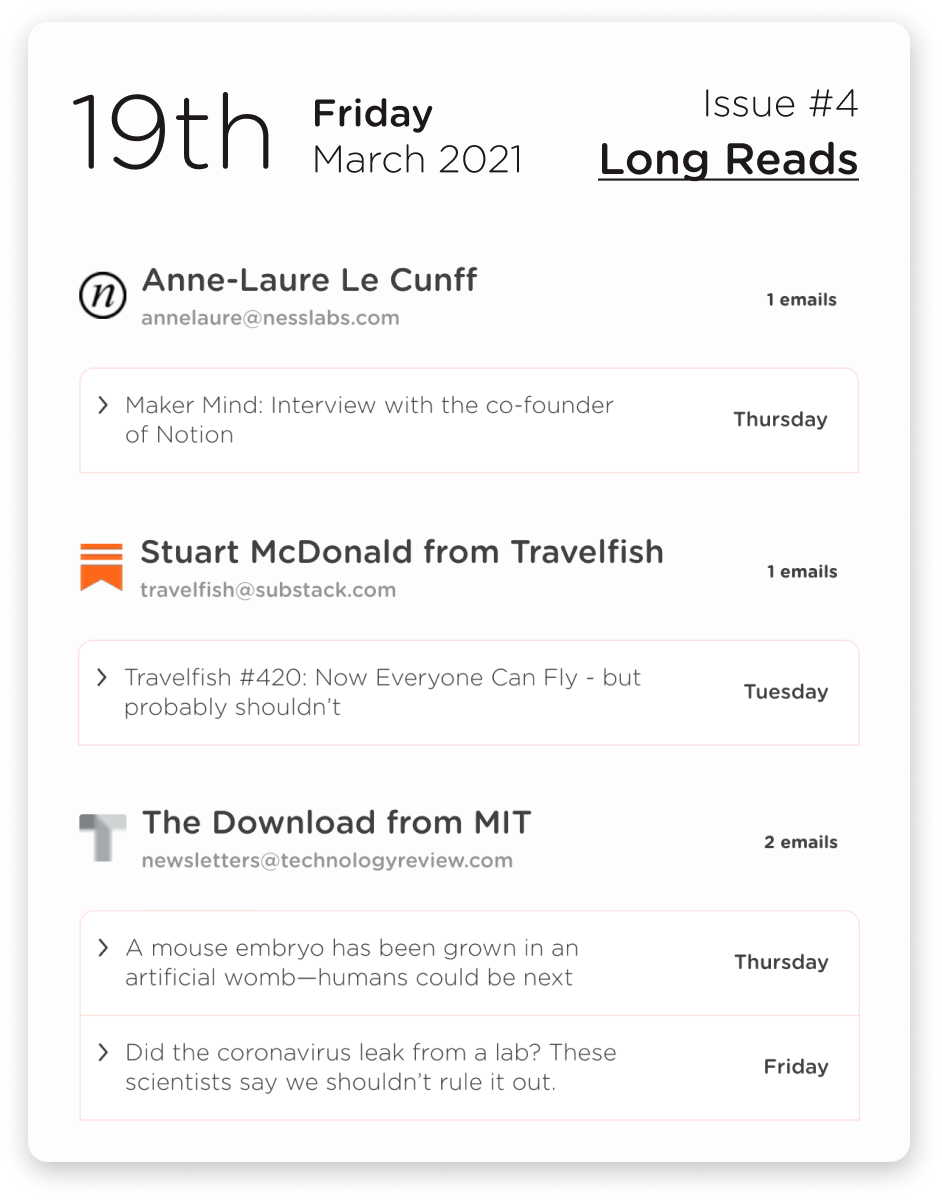
Task: Expand the Maker Mind Notion interview email
Action: 103,405
